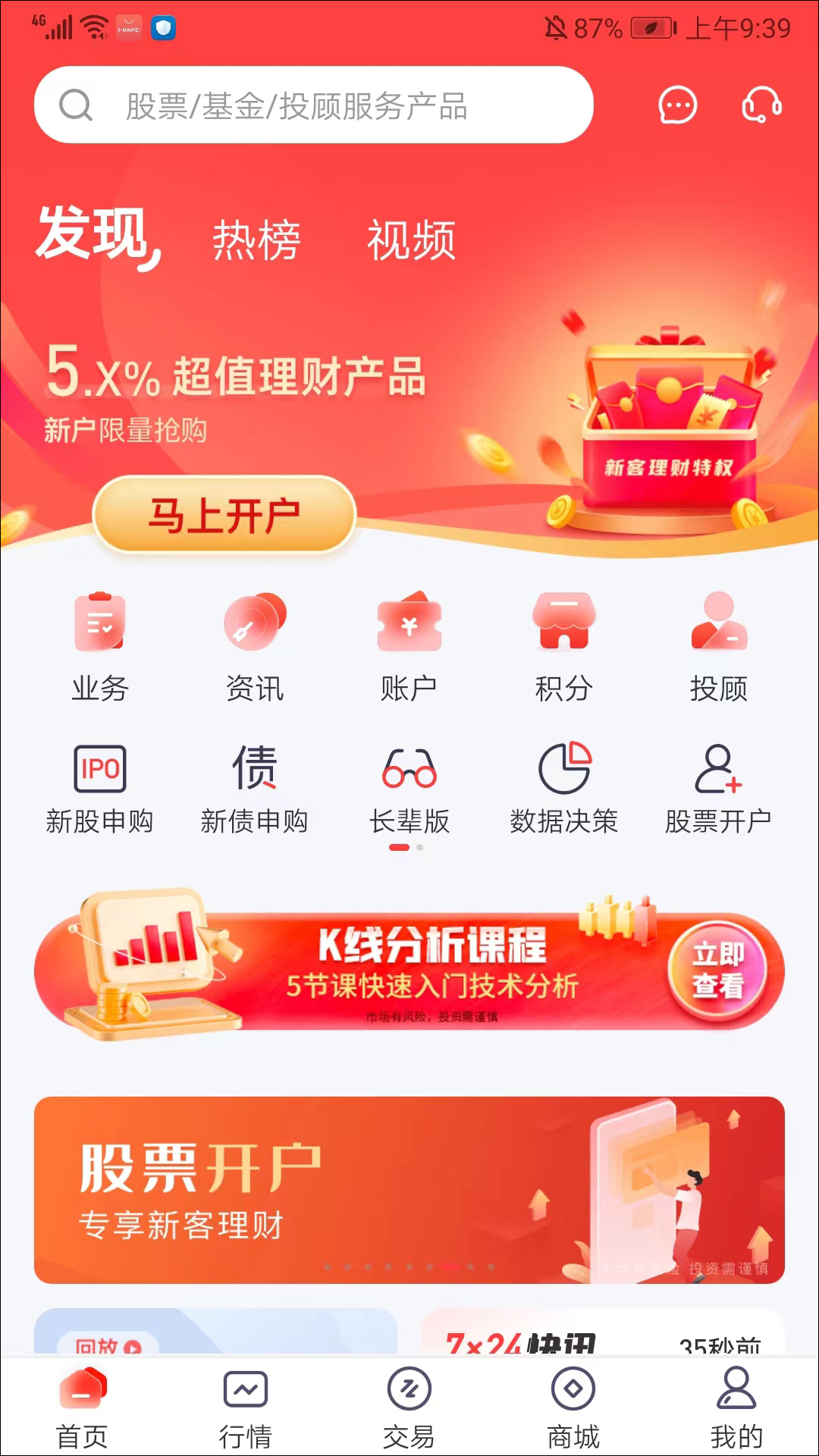Open the 投顾 shortcut
The image size is (819, 1456).
(x=718, y=646)
